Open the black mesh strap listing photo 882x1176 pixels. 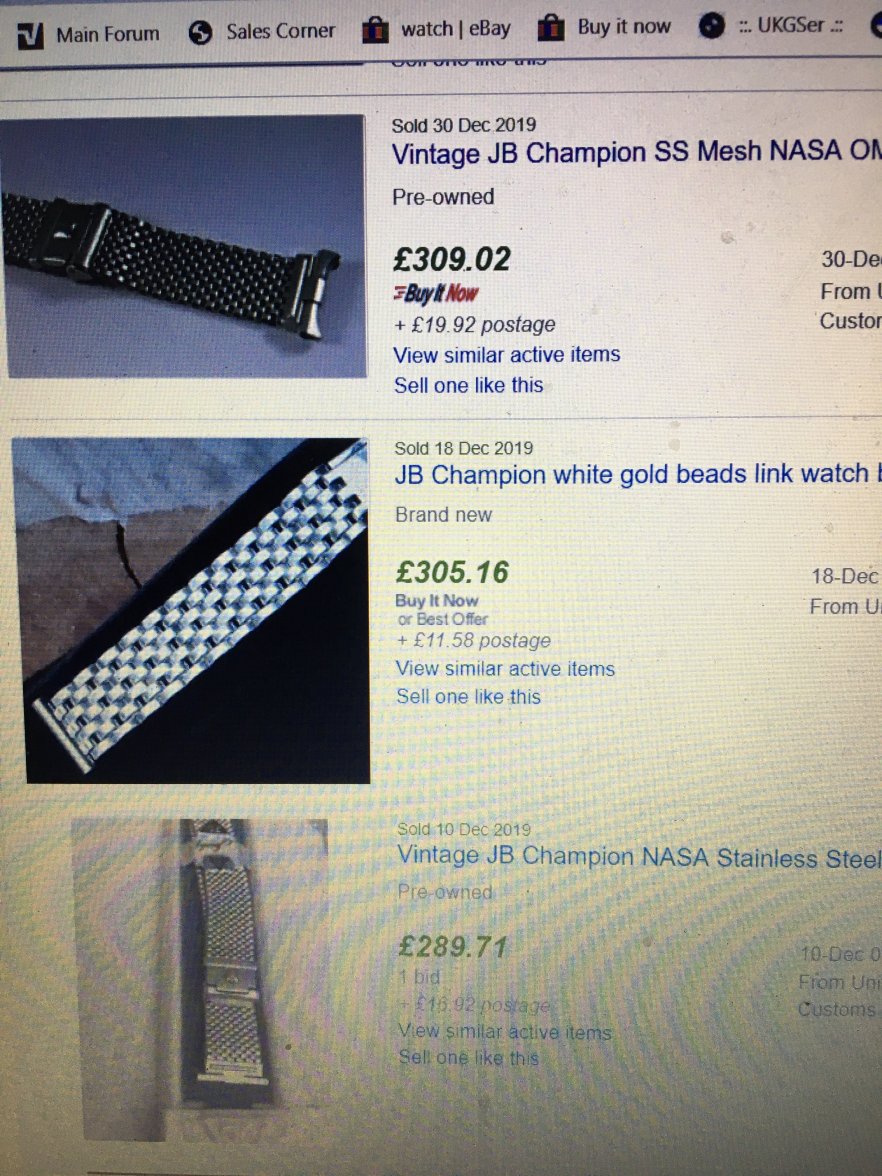pyautogui.click(x=183, y=246)
